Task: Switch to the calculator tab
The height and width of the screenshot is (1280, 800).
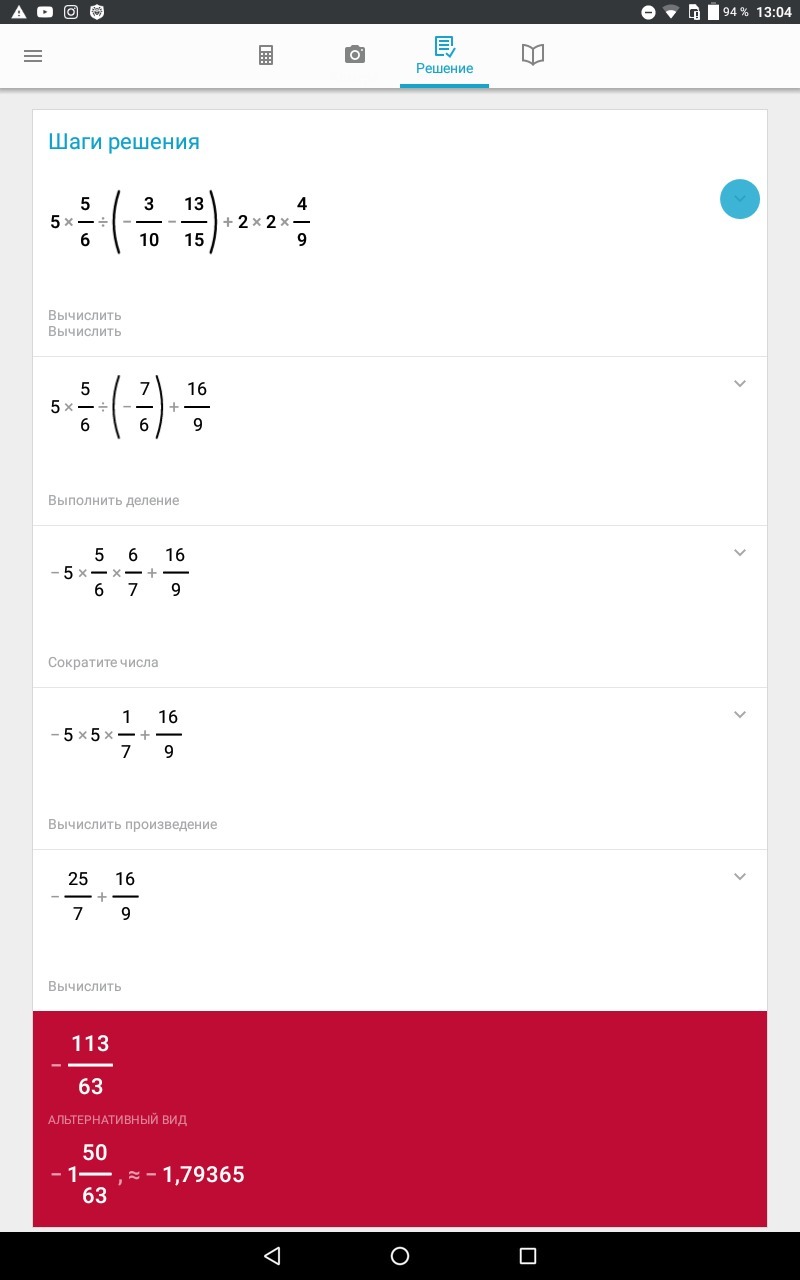Action: [266, 56]
